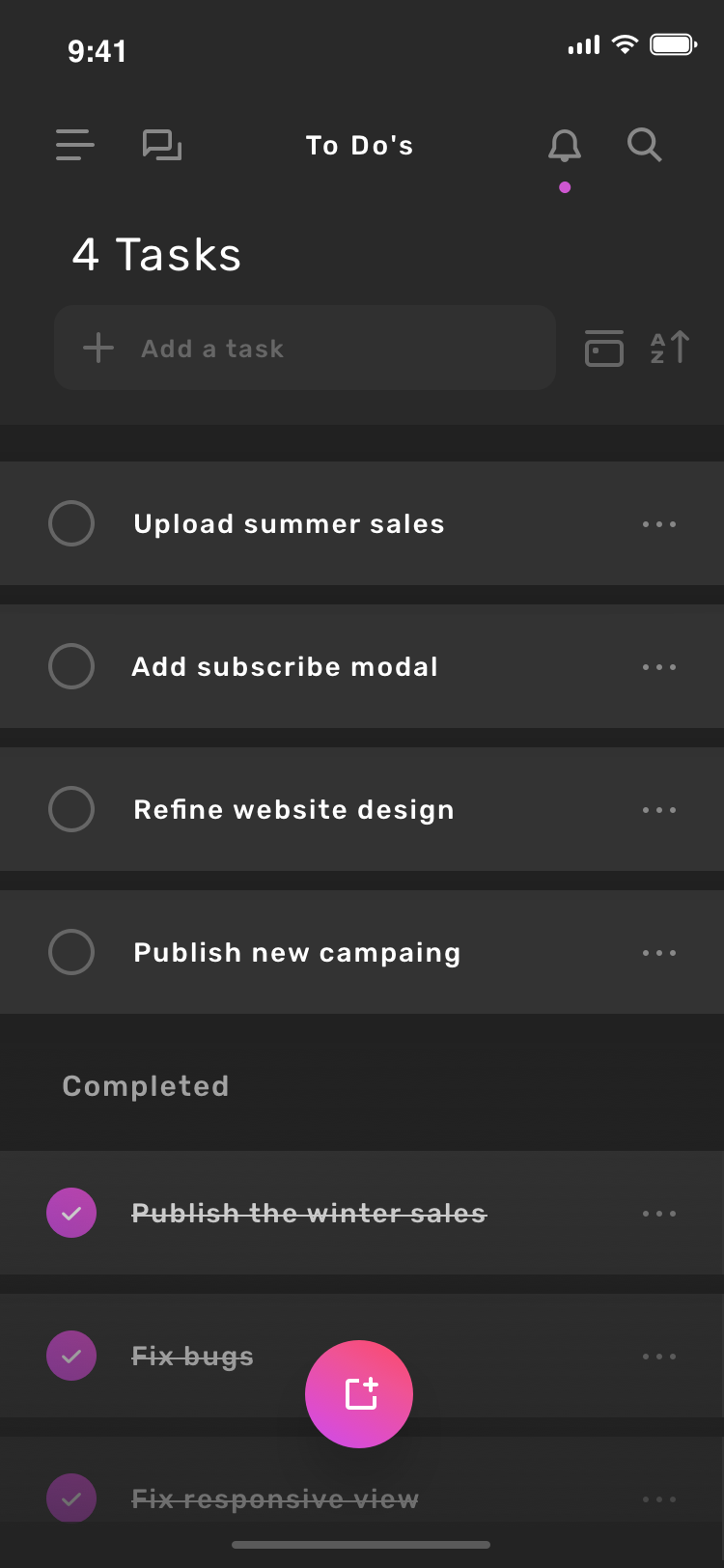
Task: Open the hamburger drawer menu
Action: click(x=75, y=145)
